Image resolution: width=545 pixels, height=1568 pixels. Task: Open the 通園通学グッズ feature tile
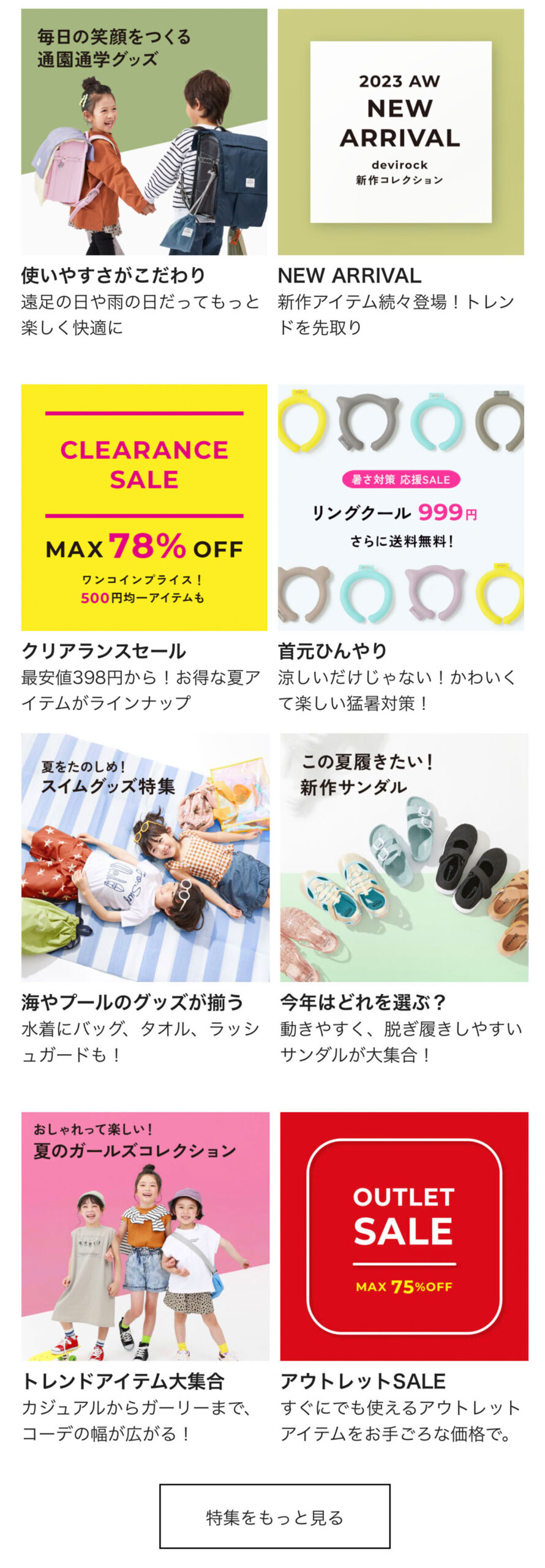144,132
